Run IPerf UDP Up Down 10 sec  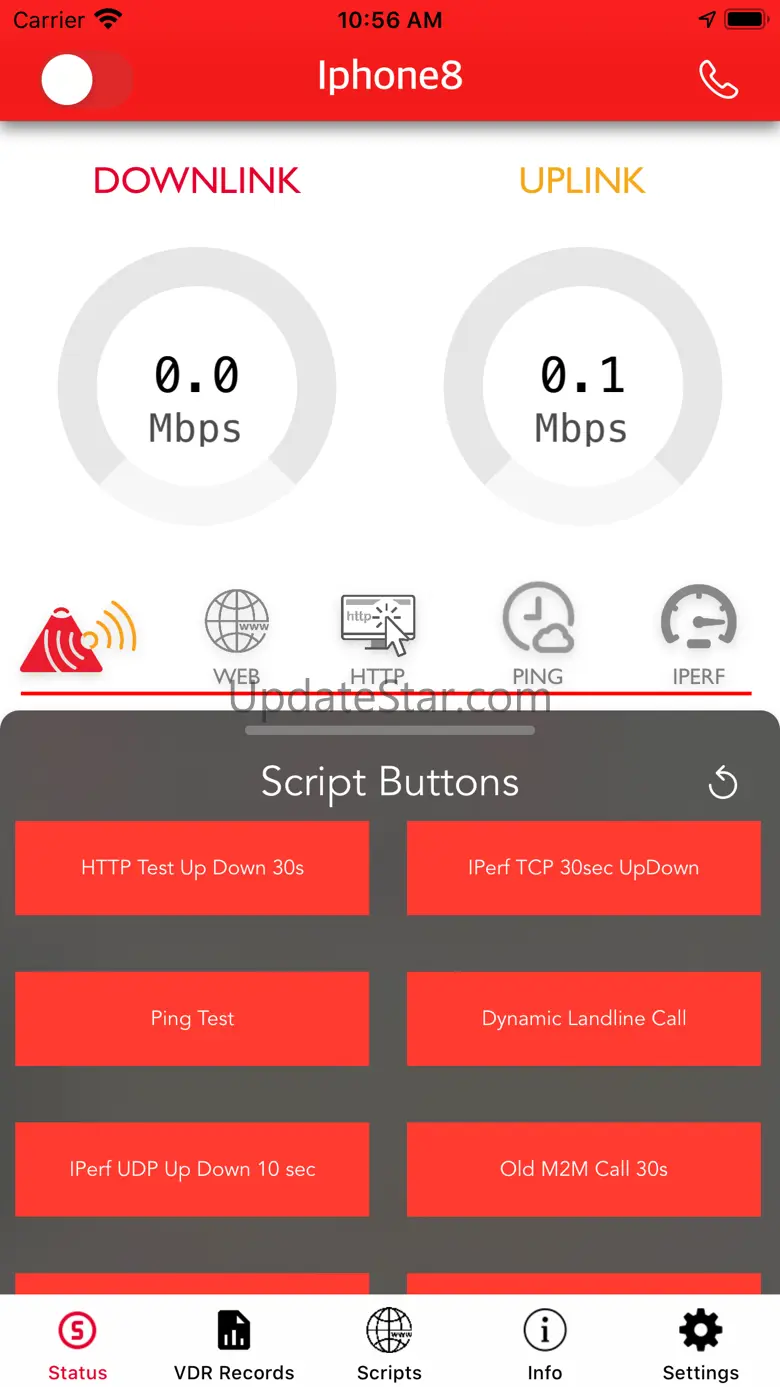pyautogui.click(x=192, y=1169)
